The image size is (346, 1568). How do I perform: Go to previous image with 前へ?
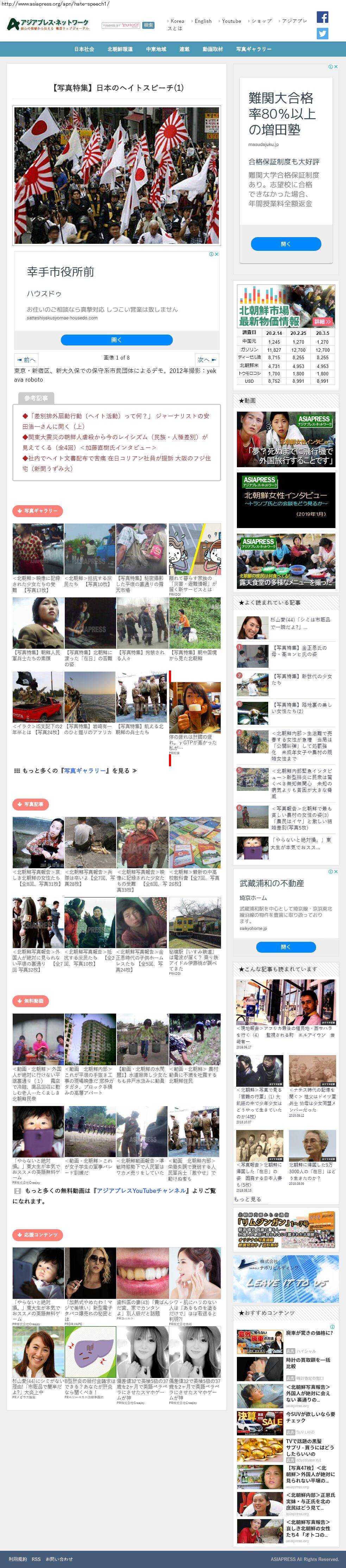point(26,359)
